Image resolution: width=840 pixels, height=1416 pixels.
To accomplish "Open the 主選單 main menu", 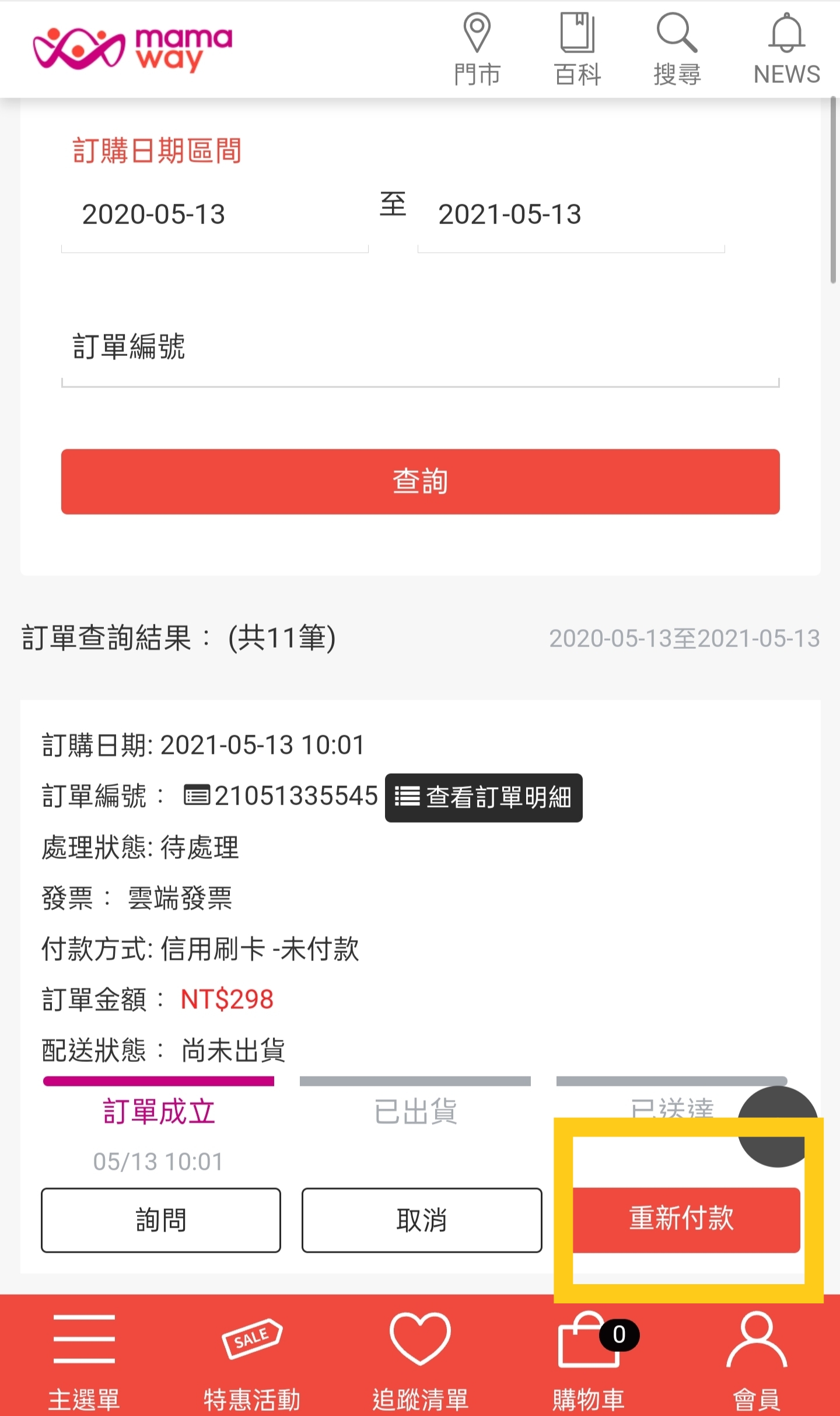I will (84, 1359).
